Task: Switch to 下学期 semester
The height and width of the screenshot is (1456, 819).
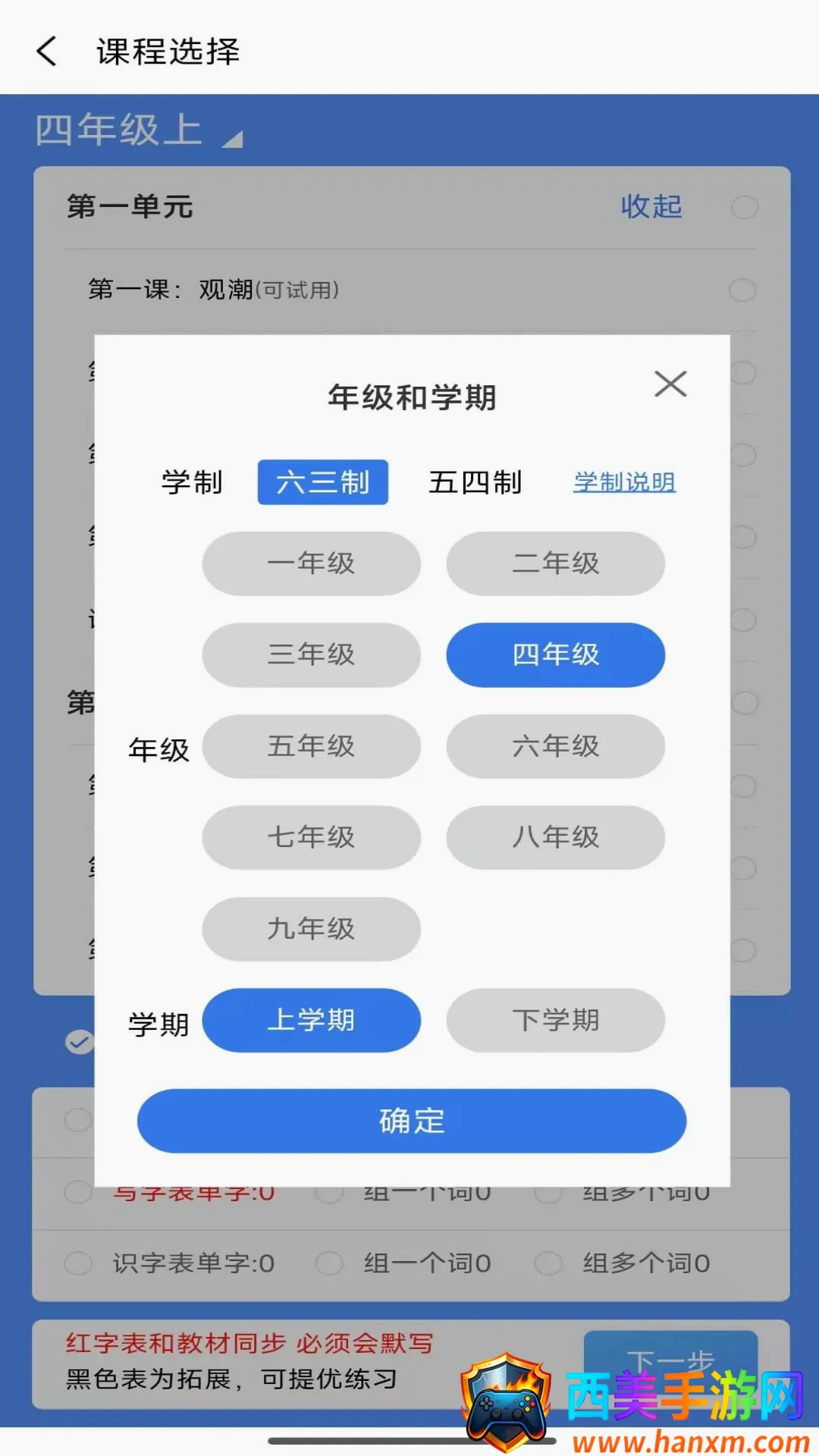Action: coord(556,1021)
